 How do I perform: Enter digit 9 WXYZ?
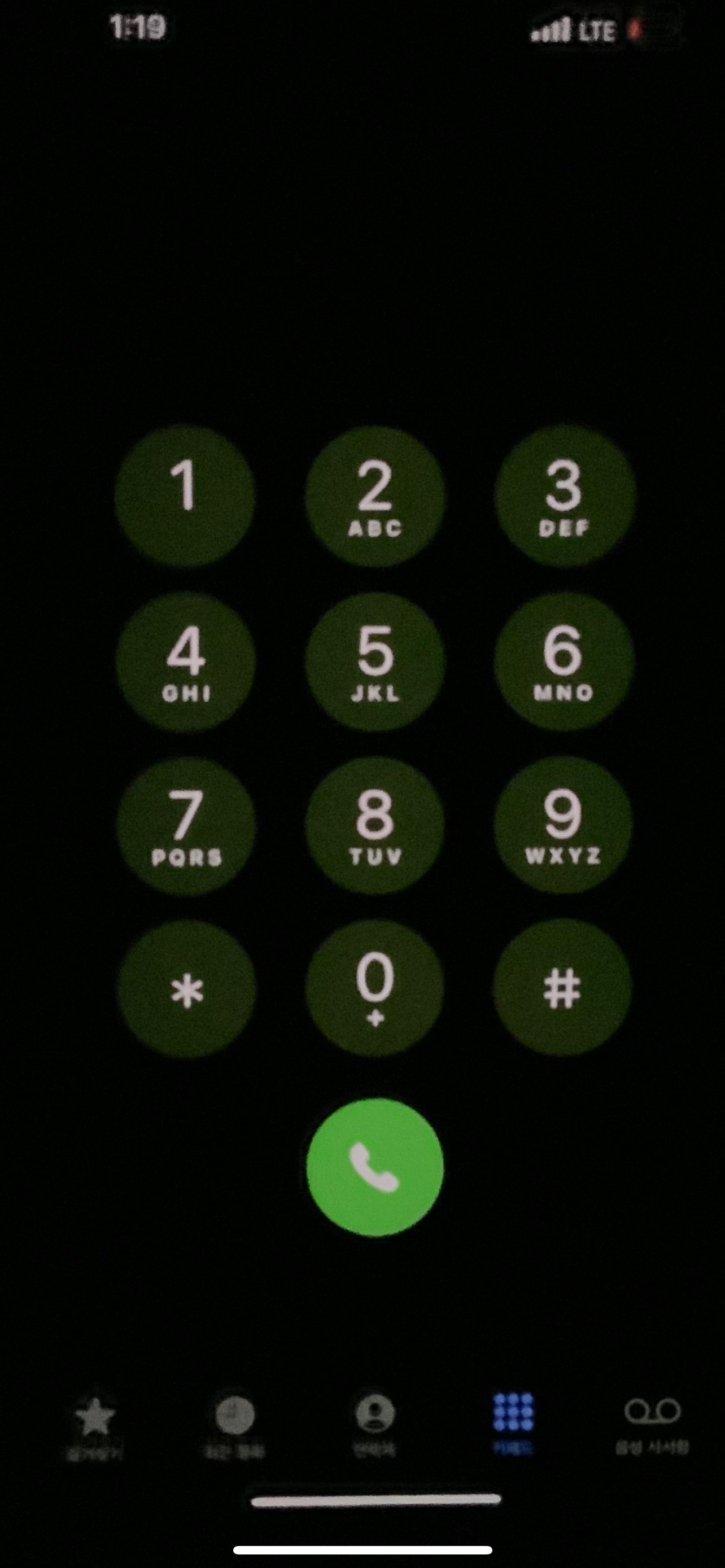(563, 825)
